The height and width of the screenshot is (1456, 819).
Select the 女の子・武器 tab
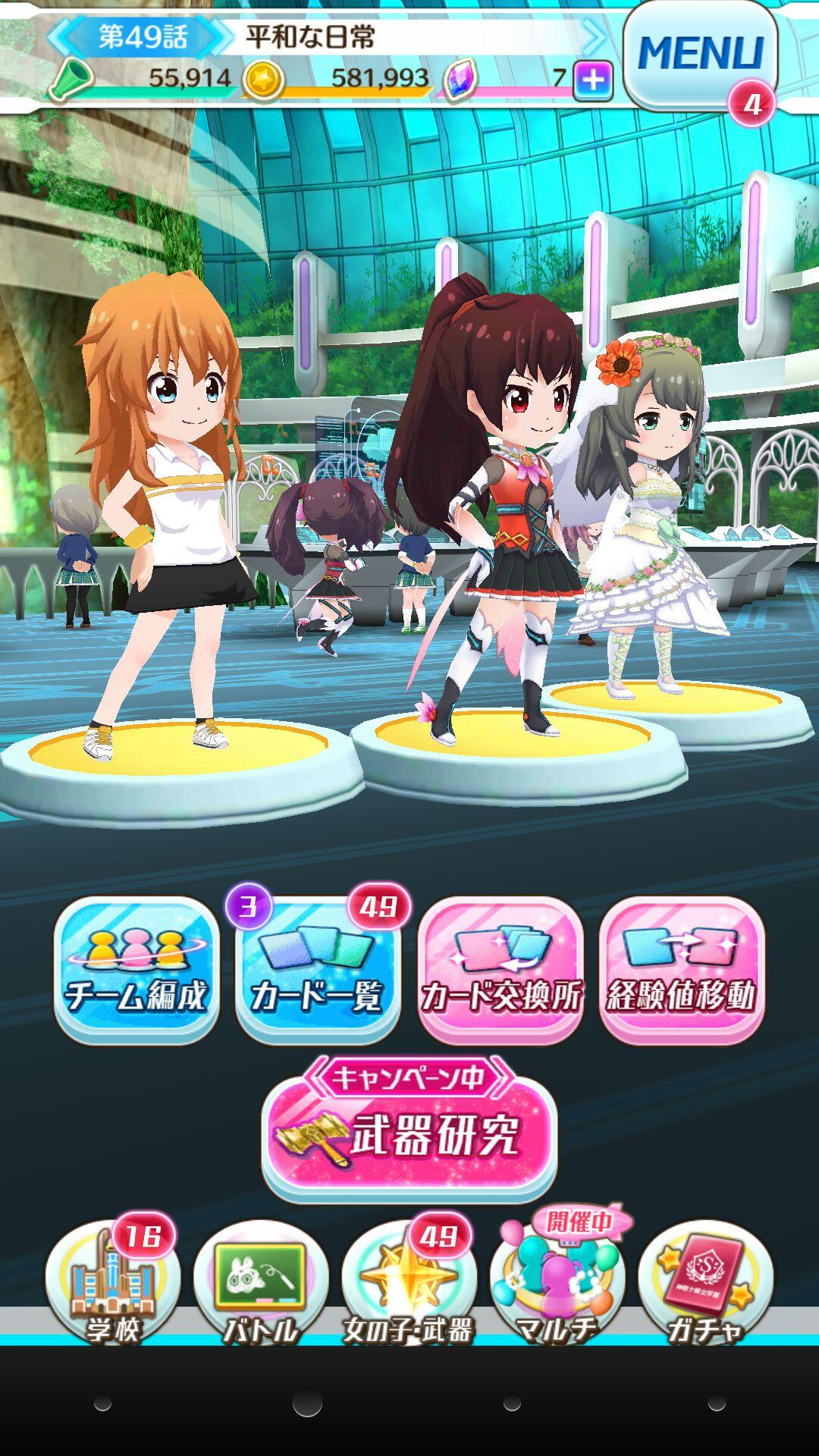pos(409,1282)
